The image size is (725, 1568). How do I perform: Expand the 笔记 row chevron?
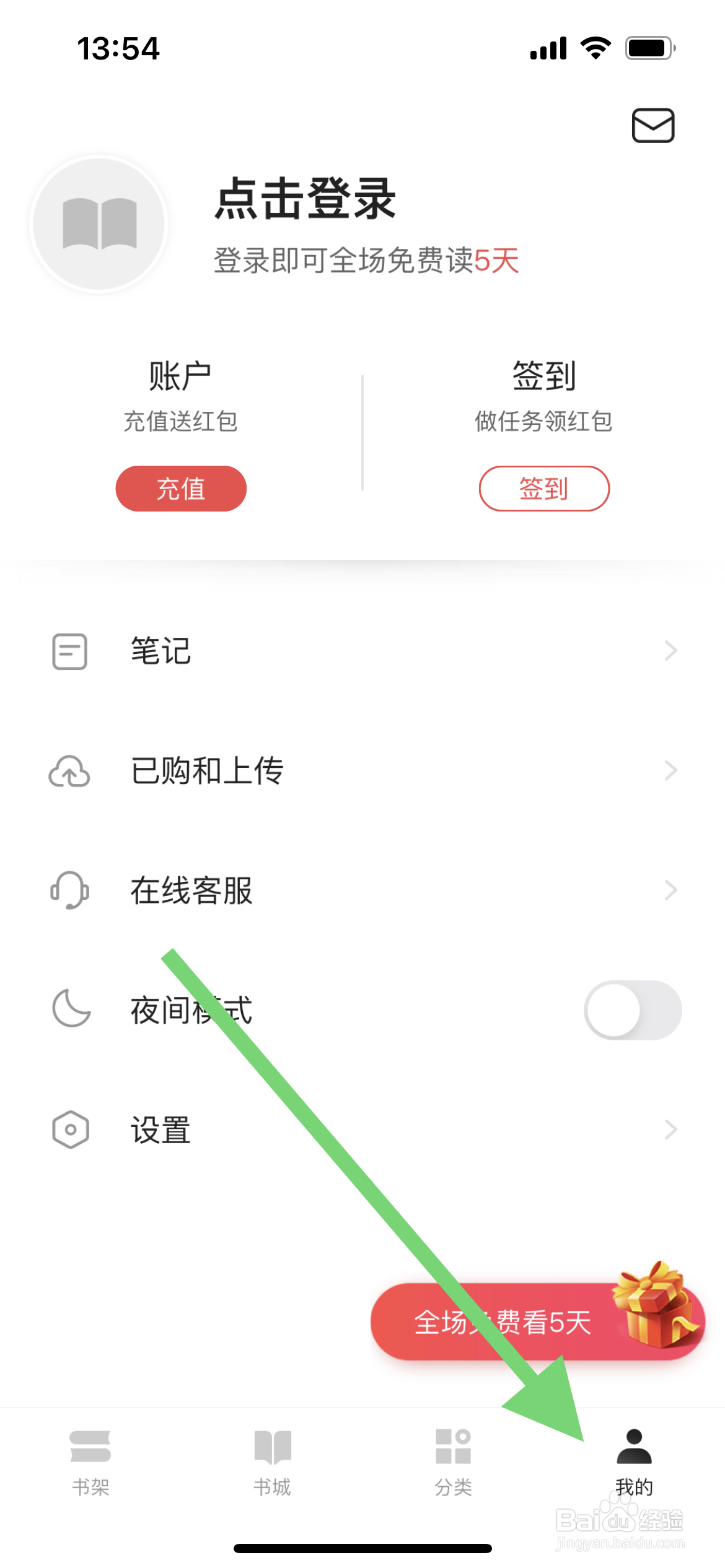pos(672,650)
